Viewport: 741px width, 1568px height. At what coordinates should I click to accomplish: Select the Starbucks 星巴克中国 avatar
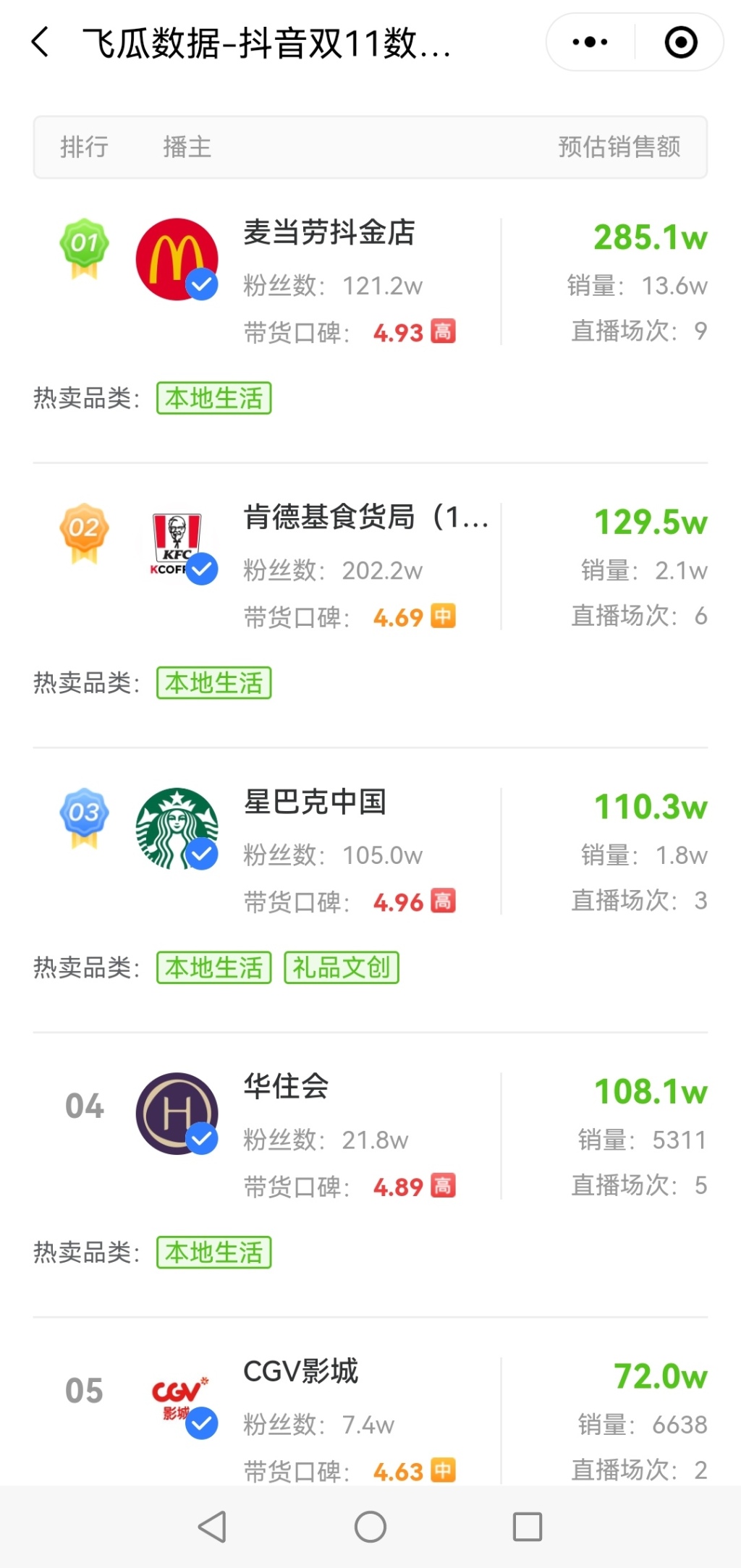(x=178, y=829)
